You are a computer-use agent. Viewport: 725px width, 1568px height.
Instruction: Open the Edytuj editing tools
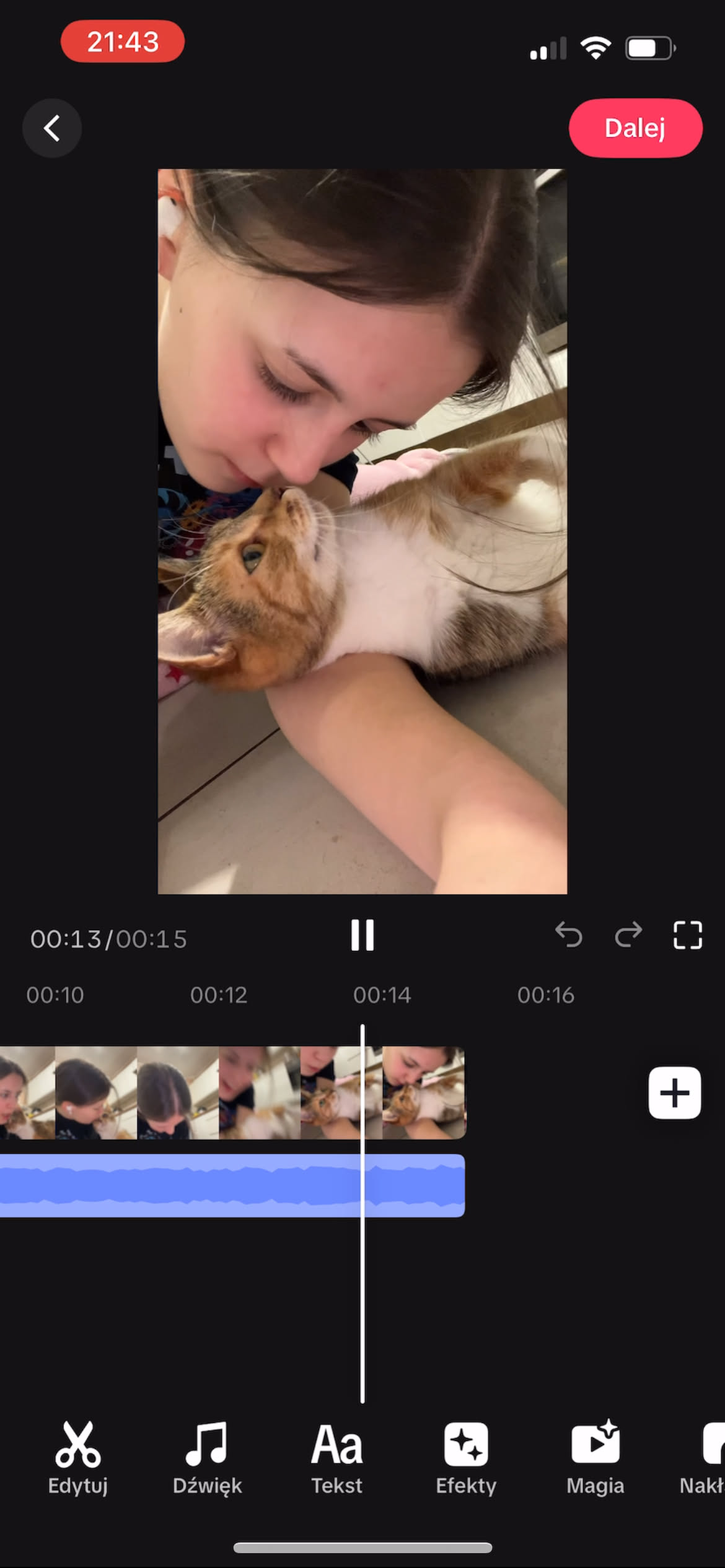click(x=78, y=1457)
